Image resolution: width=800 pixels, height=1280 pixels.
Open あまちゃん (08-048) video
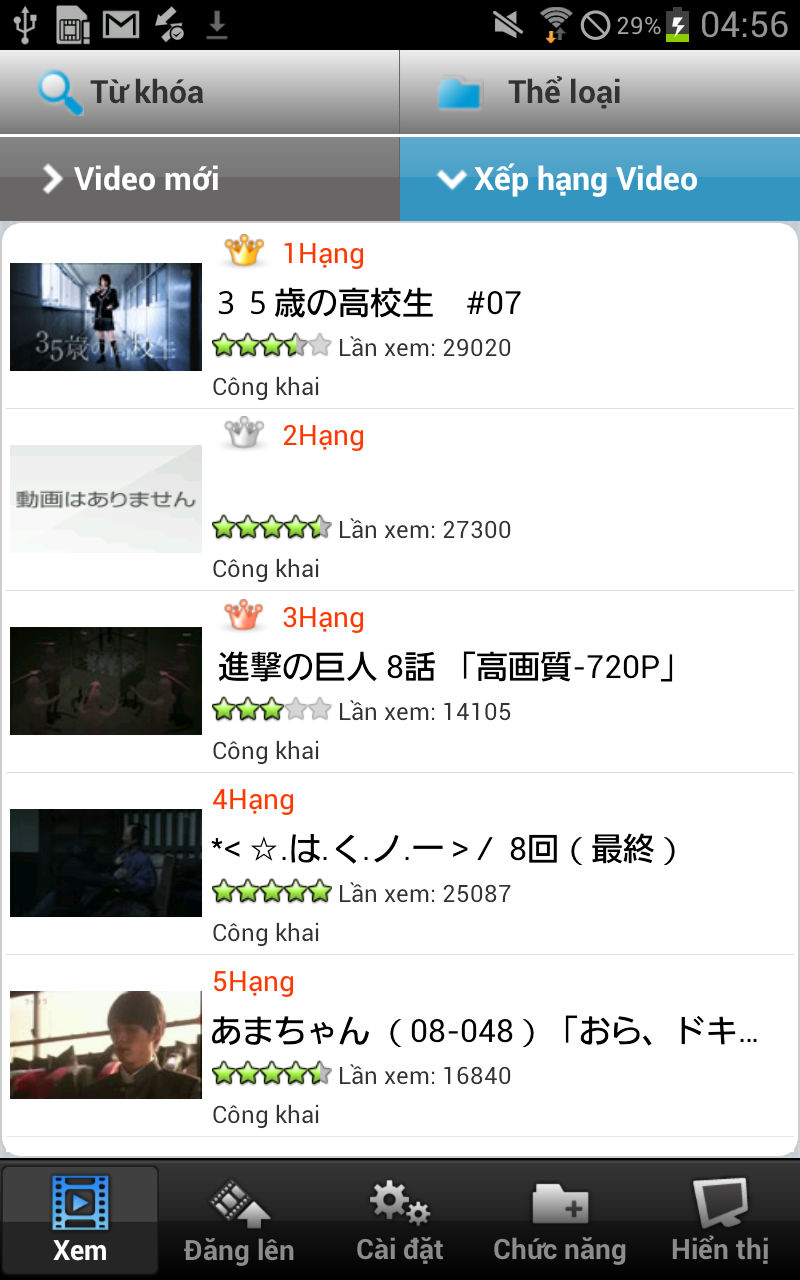coord(400,1046)
